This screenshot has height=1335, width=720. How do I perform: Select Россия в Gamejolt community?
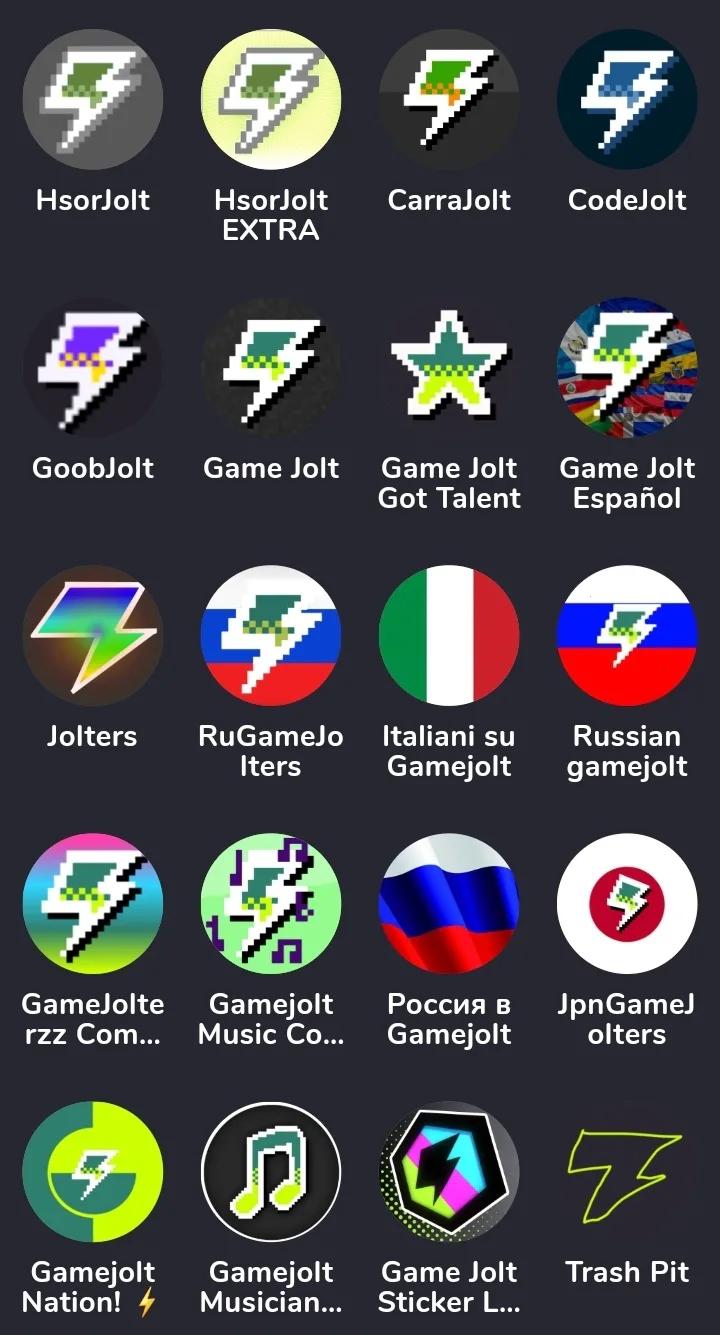(x=449, y=903)
